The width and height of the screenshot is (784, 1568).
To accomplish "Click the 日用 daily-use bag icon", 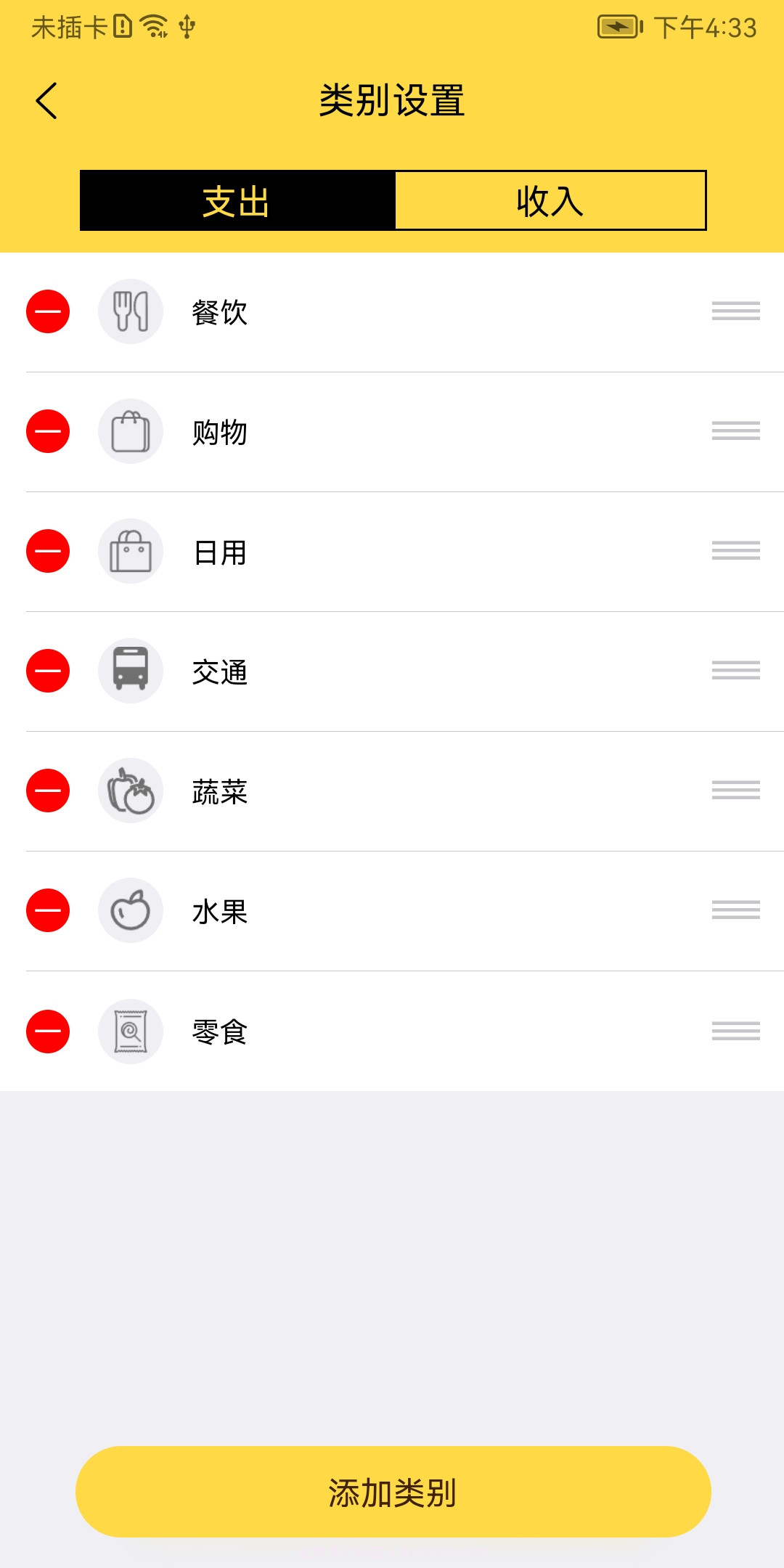I will pos(131,552).
